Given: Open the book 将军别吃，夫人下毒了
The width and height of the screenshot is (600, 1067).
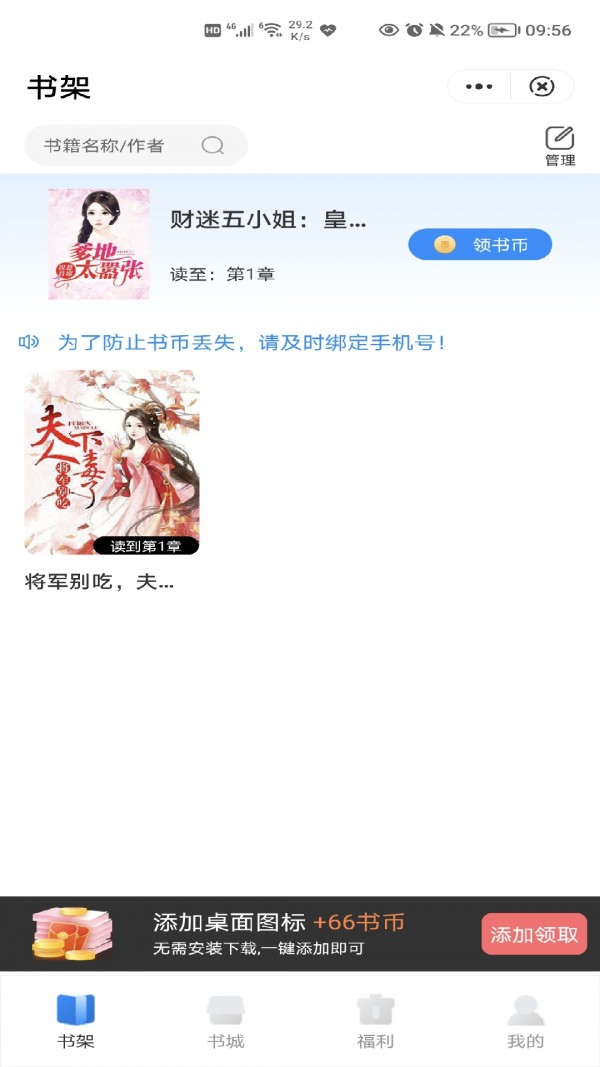Looking at the screenshot, I should click(x=112, y=480).
